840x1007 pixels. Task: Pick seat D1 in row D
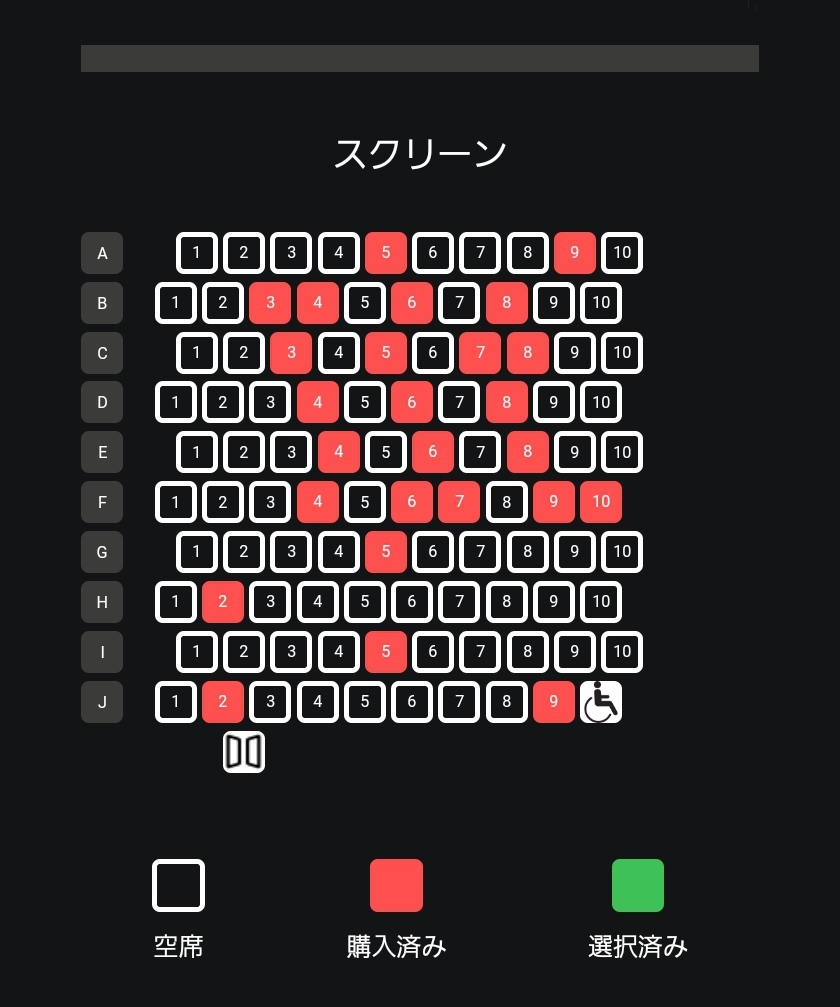coord(176,403)
